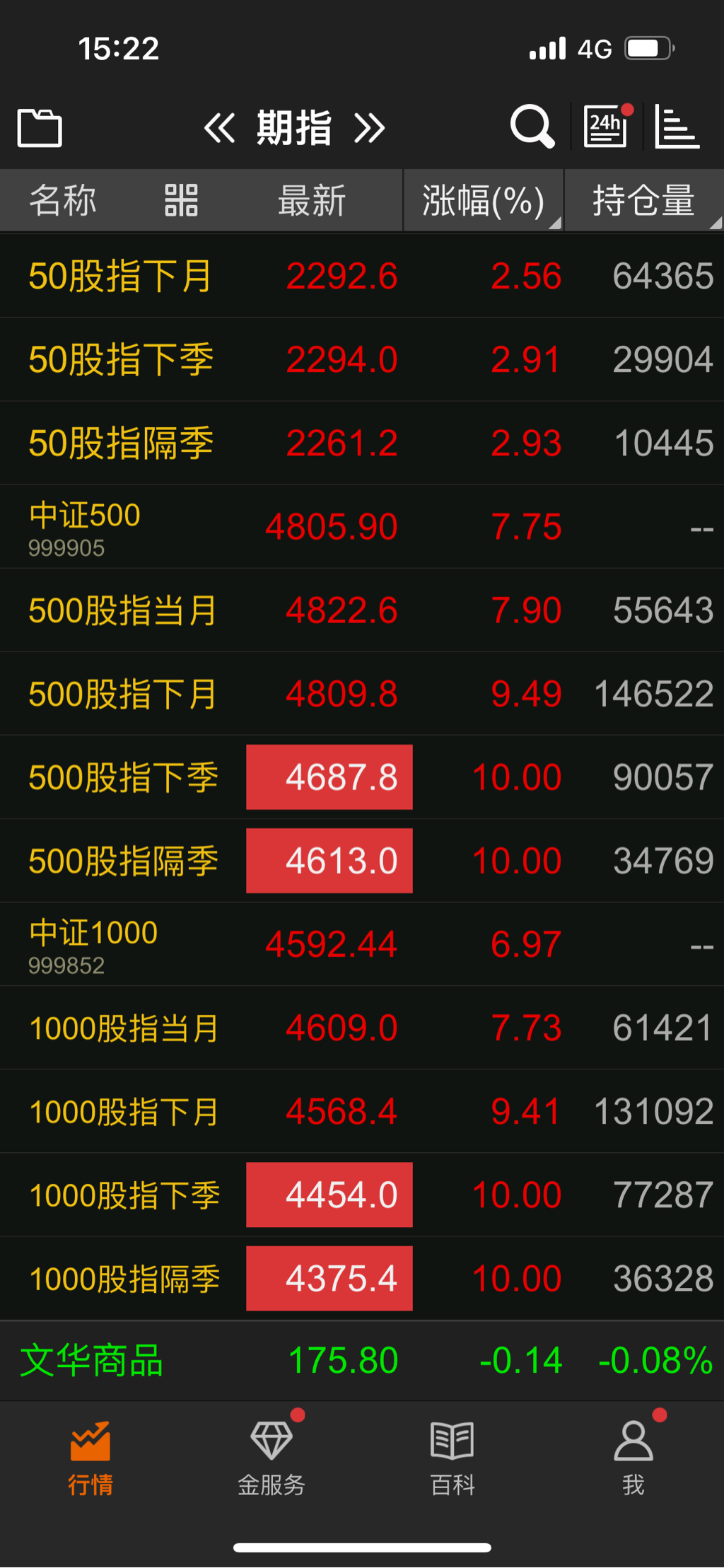Open the ranking chart icon

tap(677, 127)
